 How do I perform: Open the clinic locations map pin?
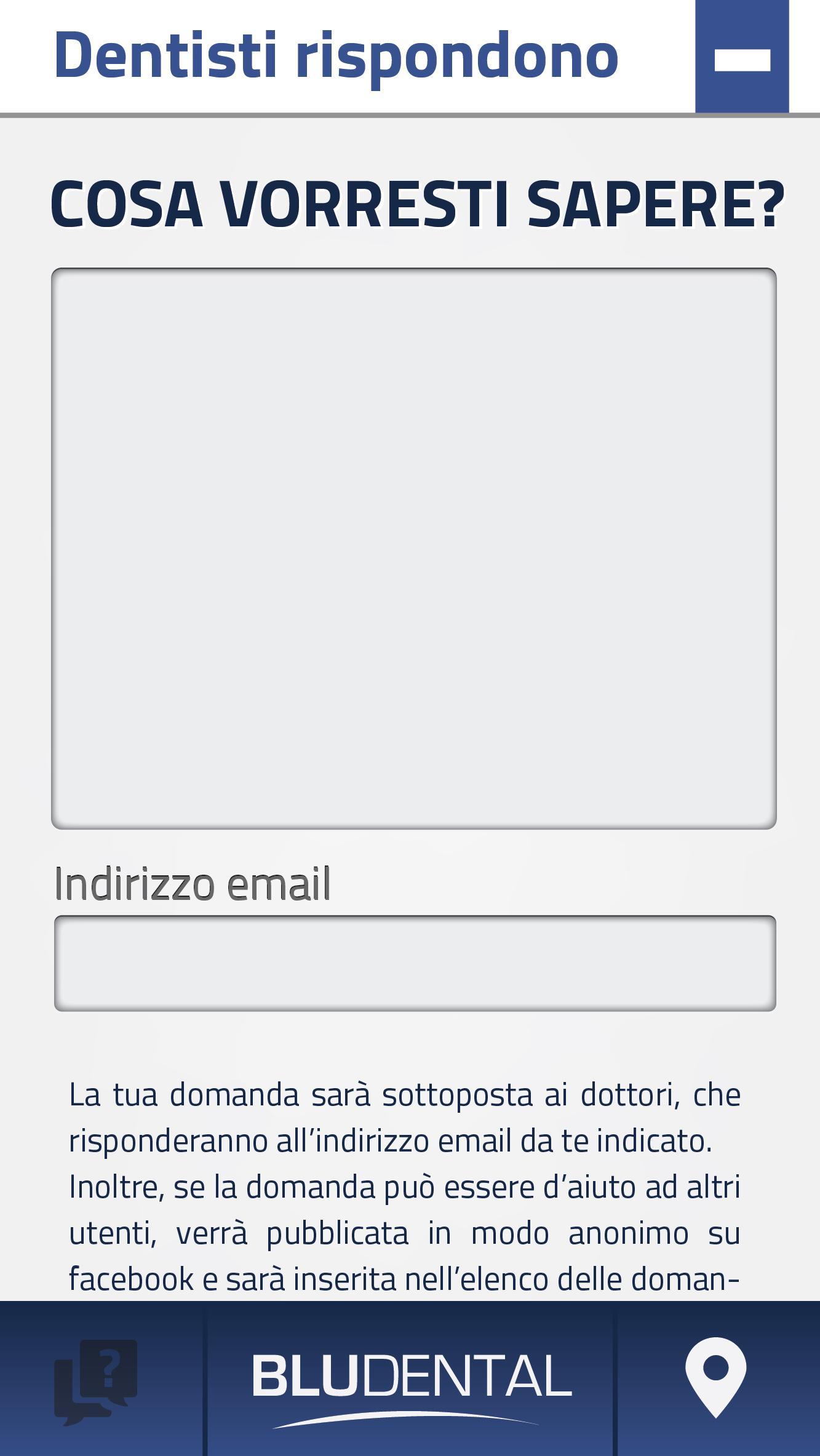coord(715,1378)
